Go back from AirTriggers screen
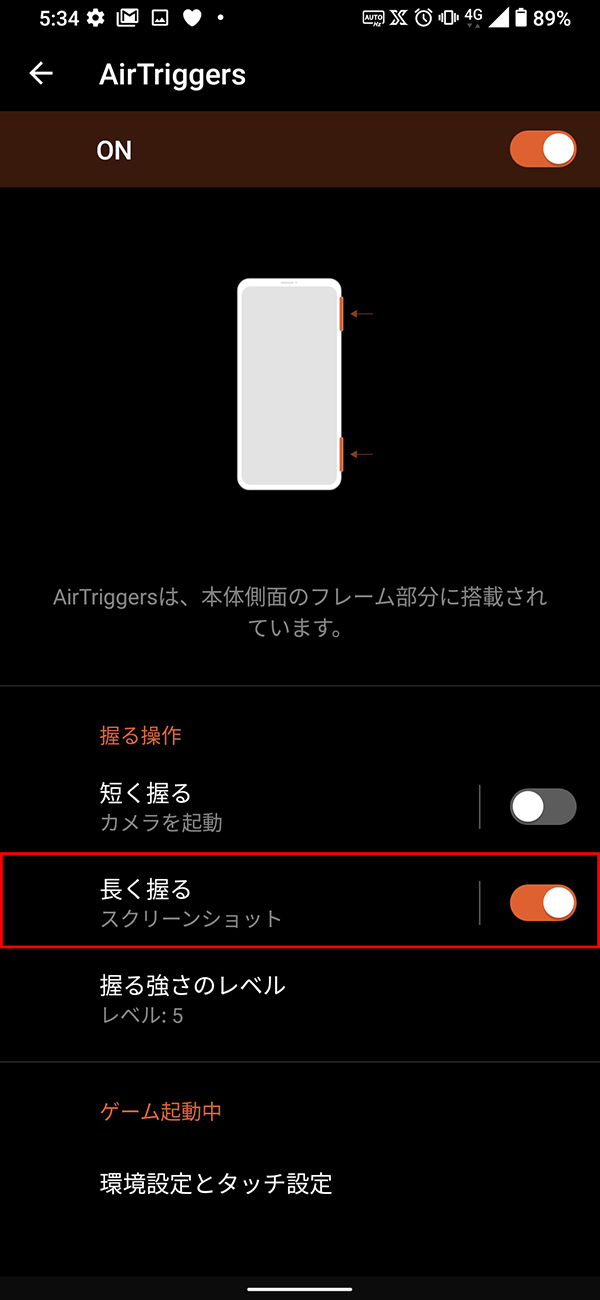 (x=41, y=74)
